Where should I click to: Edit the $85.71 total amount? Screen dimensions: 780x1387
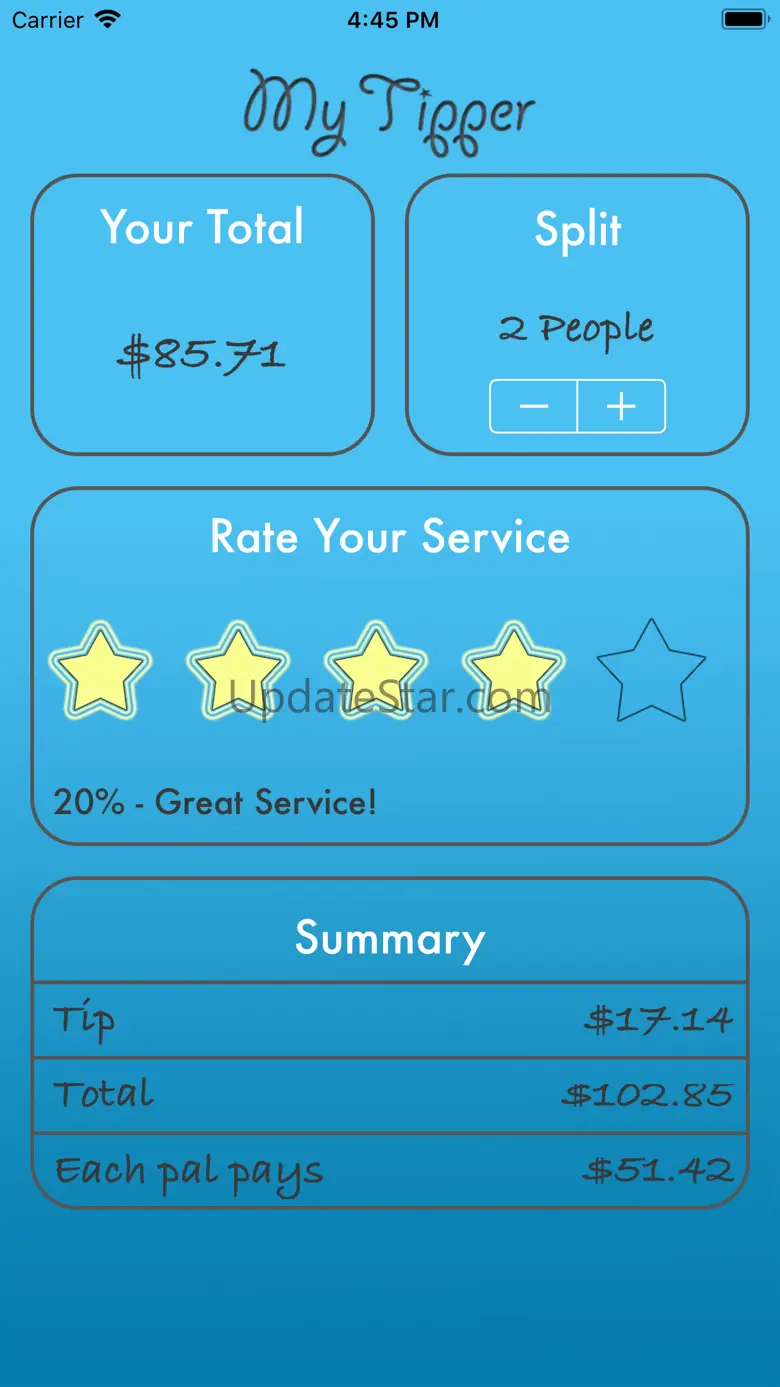tap(202, 355)
